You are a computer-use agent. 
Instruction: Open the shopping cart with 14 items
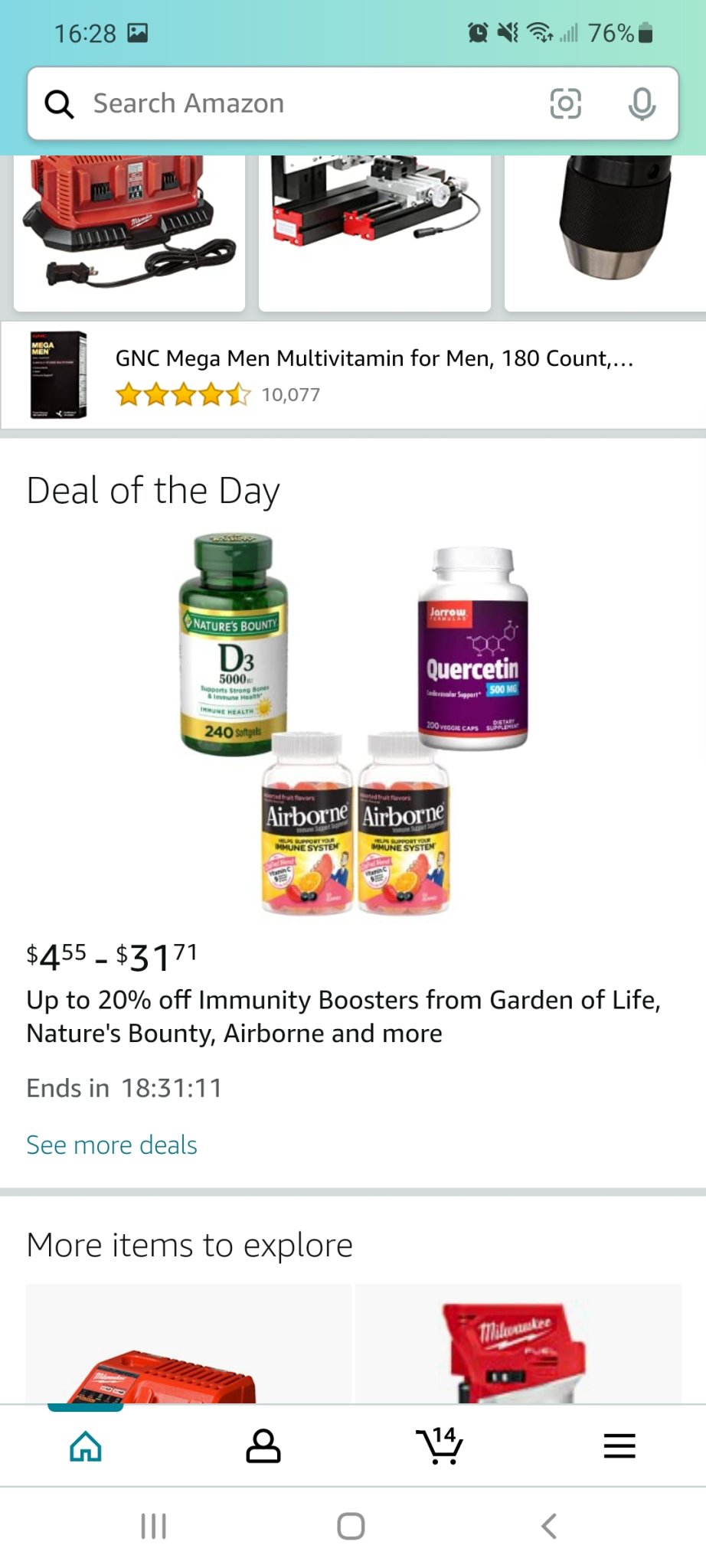coord(440,1446)
